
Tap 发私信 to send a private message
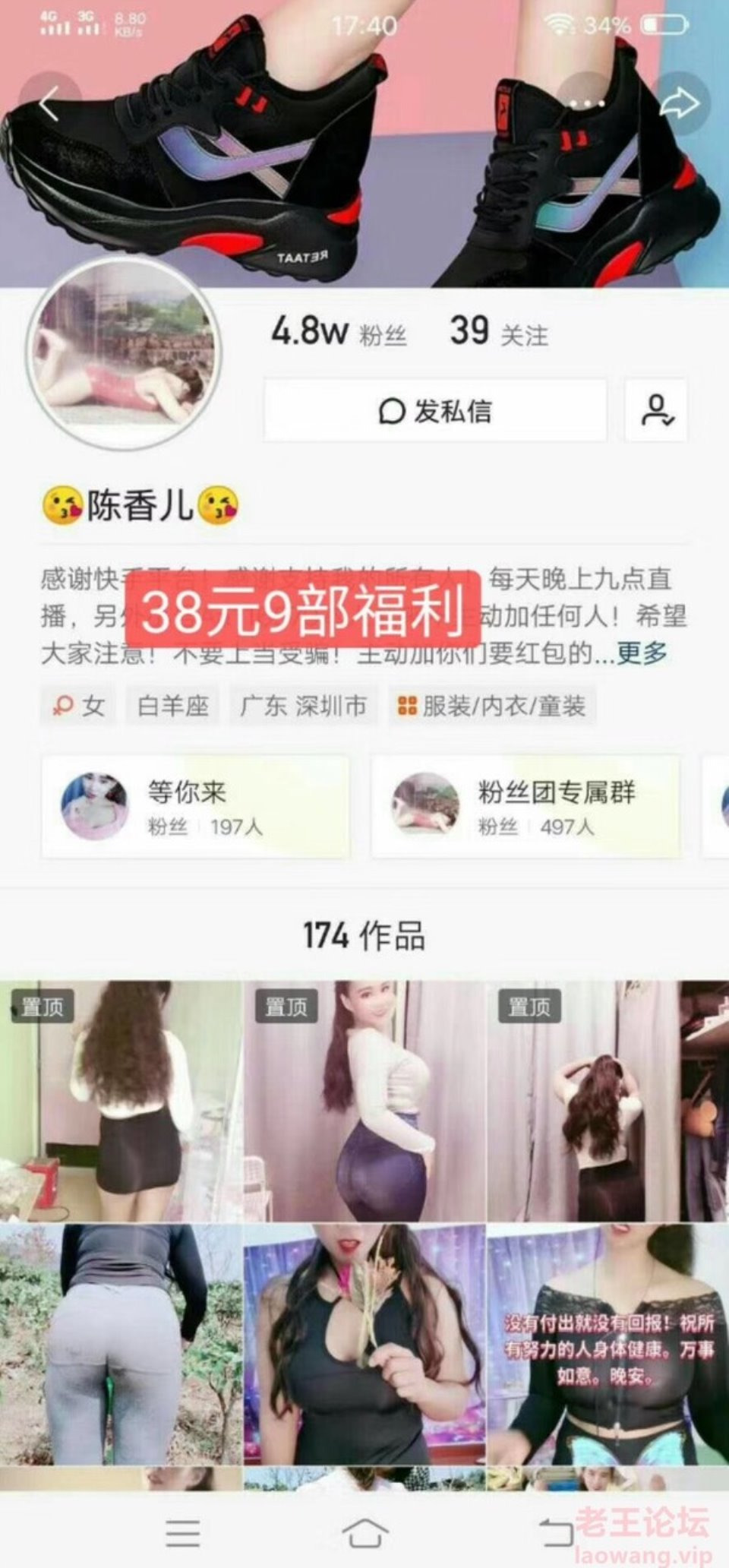[x=435, y=411]
